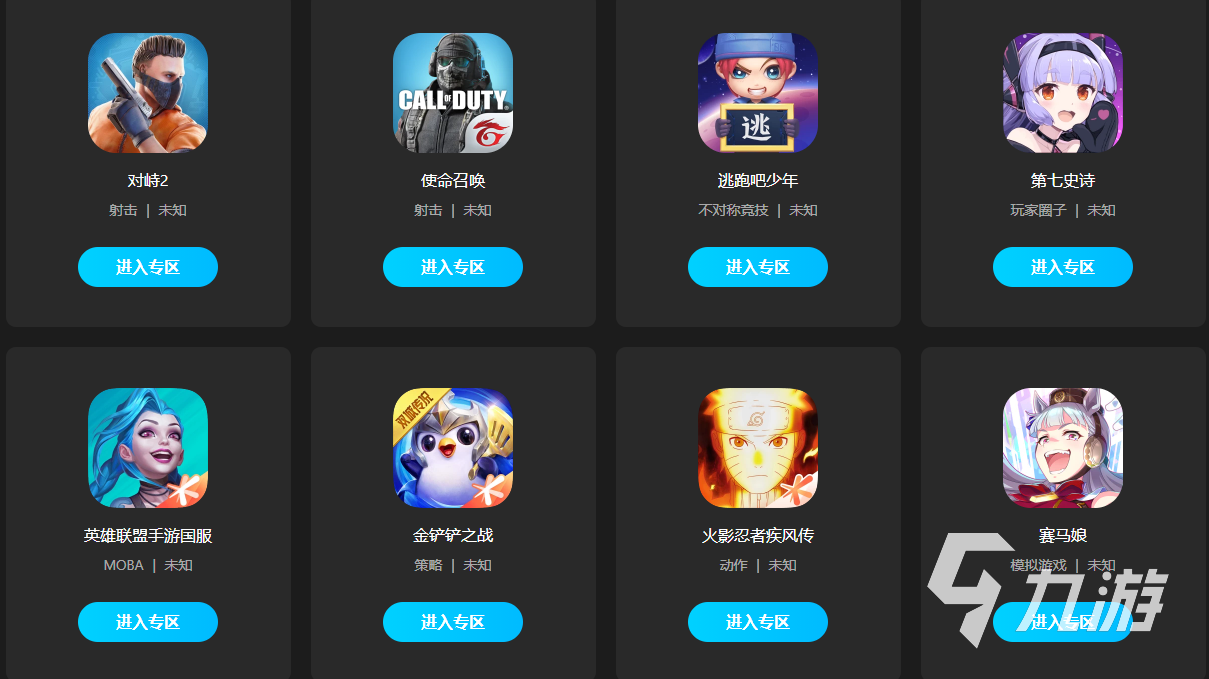Screen dimensions: 1209x679
Task: Tap 进入专区 under 英雄联盟手游国服
Action: click(148, 622)
